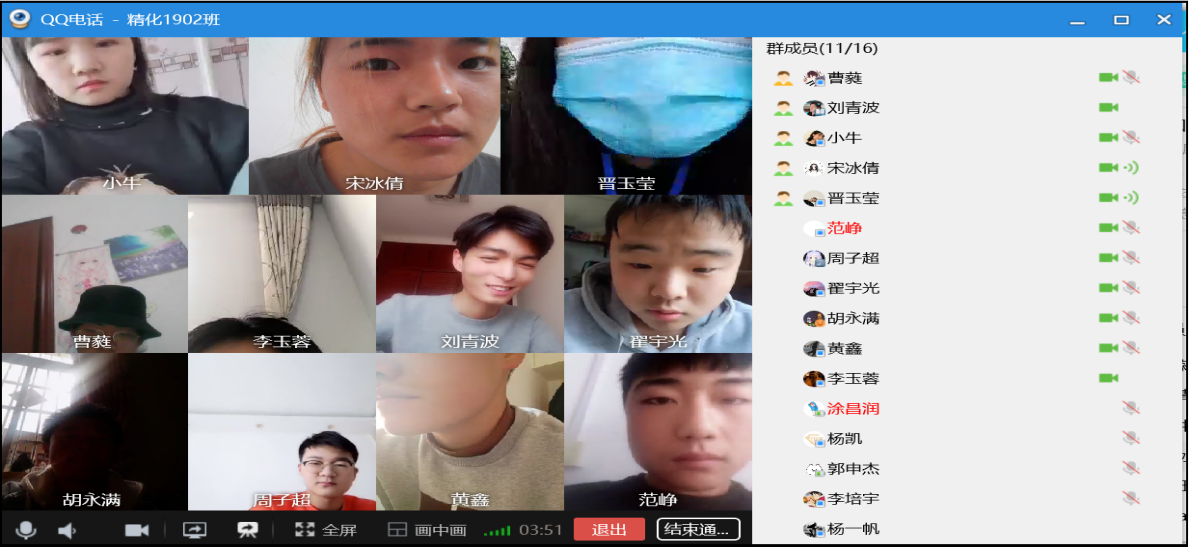This screenshot has width=1189, height=547.
Task: End the call with 结束通... button
Action: [x=699, y=530]
